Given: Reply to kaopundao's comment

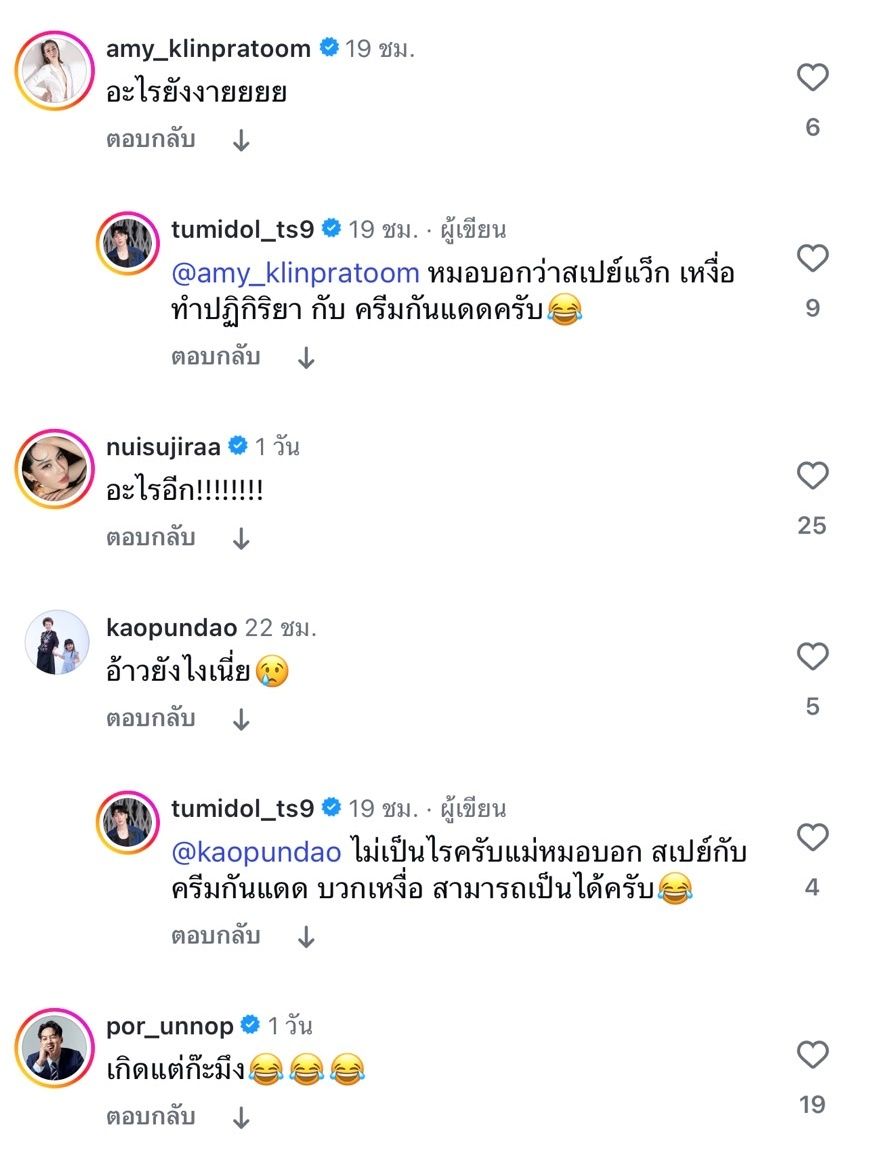Looking at the screenshot, I should pos(150,718).
